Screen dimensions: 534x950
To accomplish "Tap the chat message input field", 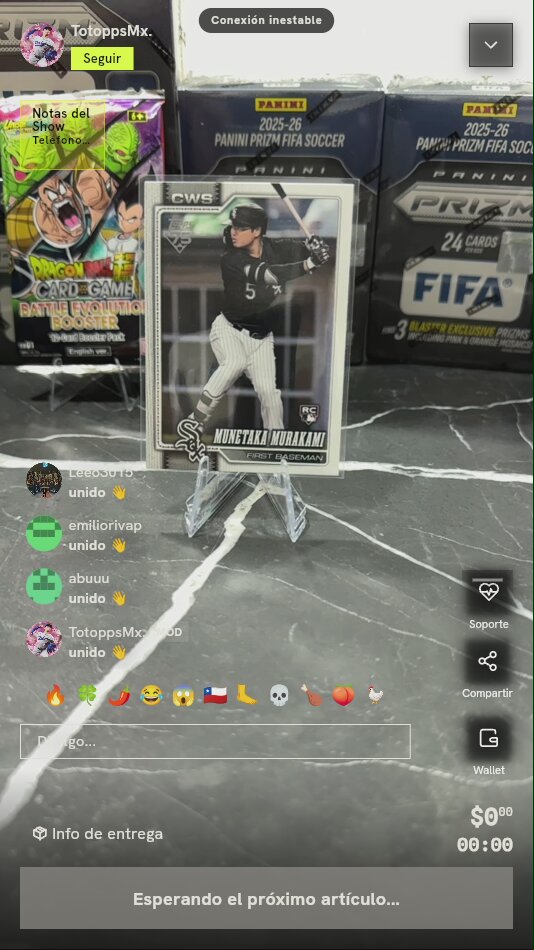I will [215, 741].
